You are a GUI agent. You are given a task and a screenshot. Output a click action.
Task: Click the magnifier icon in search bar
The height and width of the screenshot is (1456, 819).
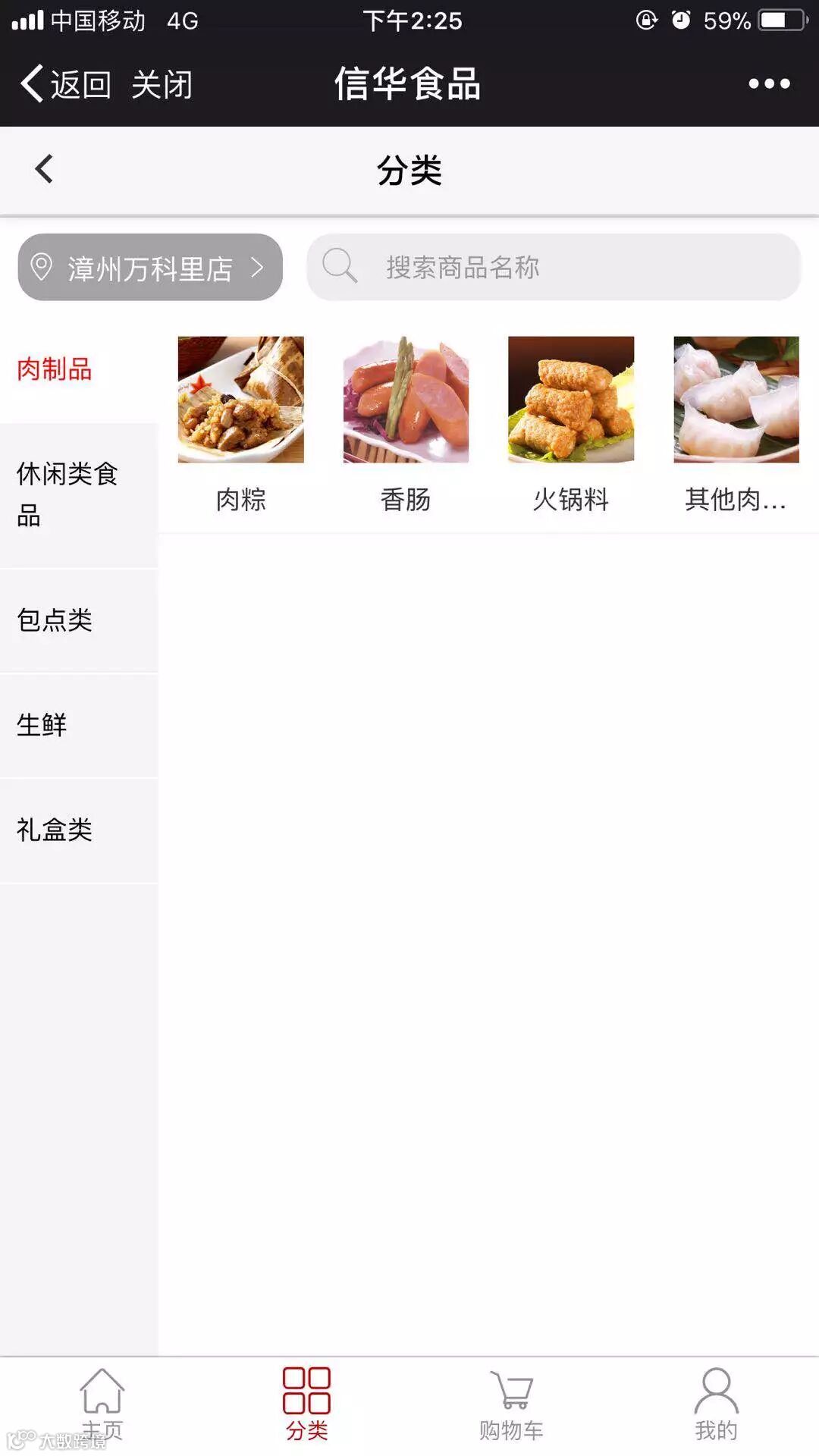click(x=338, y=266)
